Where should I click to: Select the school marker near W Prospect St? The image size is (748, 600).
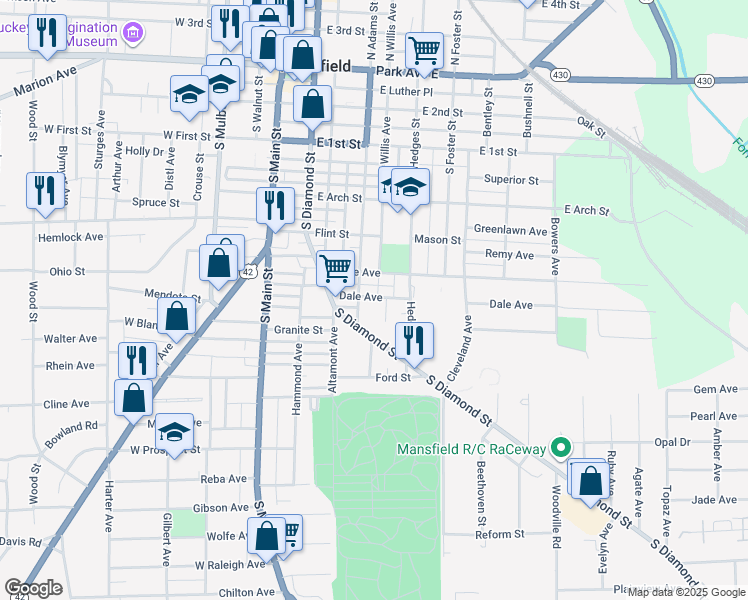[x=175, y=434]
